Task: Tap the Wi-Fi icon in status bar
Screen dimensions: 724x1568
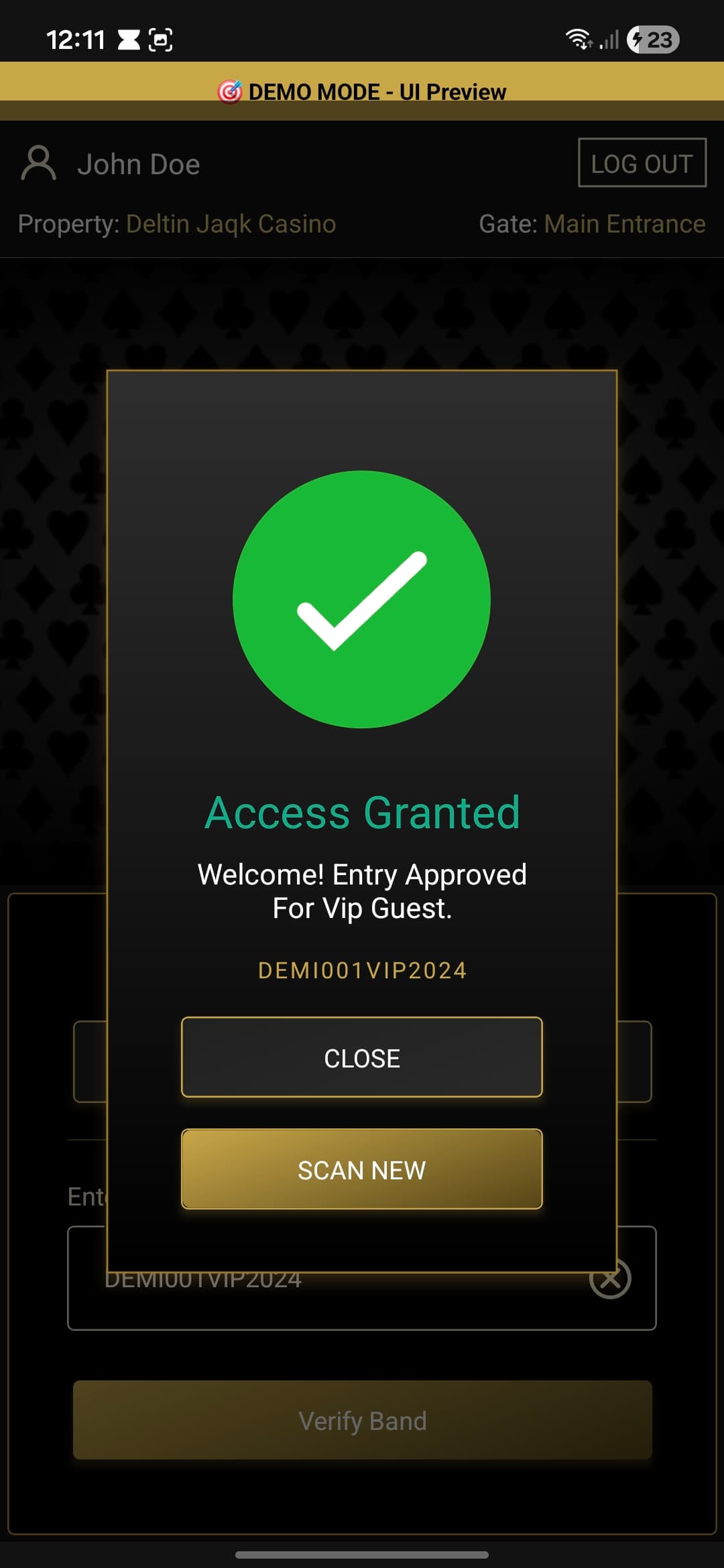Action: point(578,40)
